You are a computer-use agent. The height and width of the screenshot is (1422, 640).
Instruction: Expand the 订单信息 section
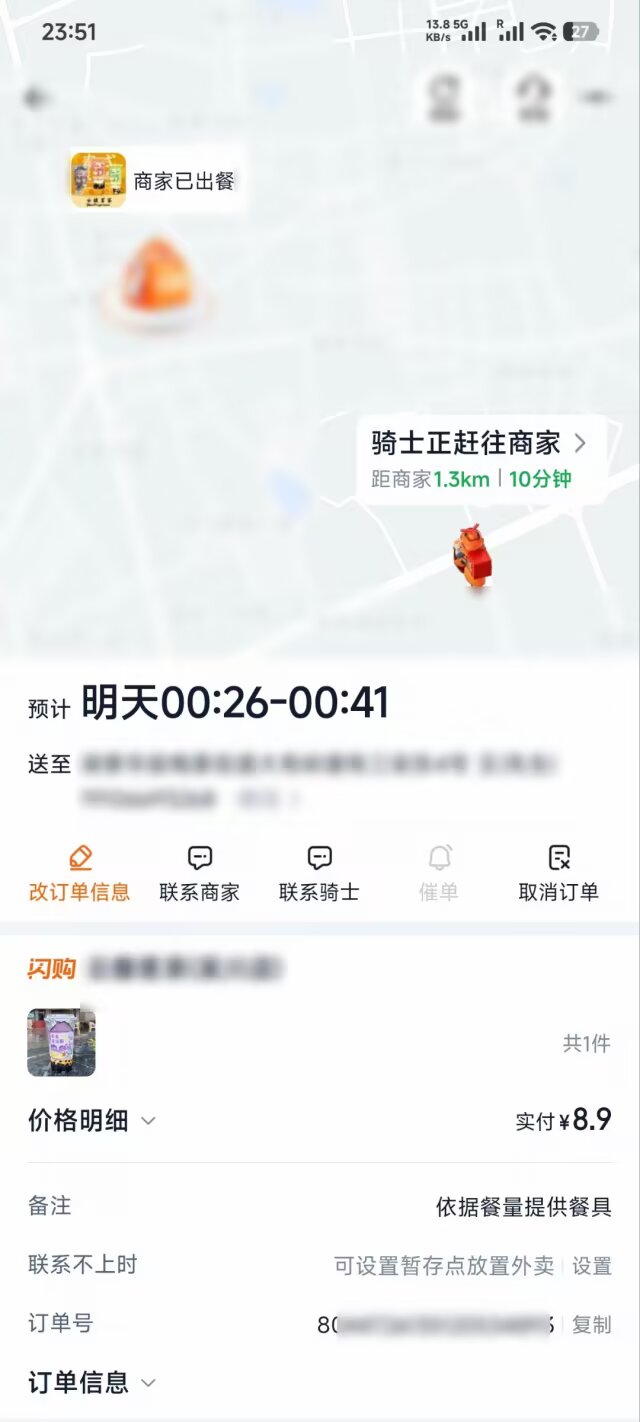tap(92, 1383)
